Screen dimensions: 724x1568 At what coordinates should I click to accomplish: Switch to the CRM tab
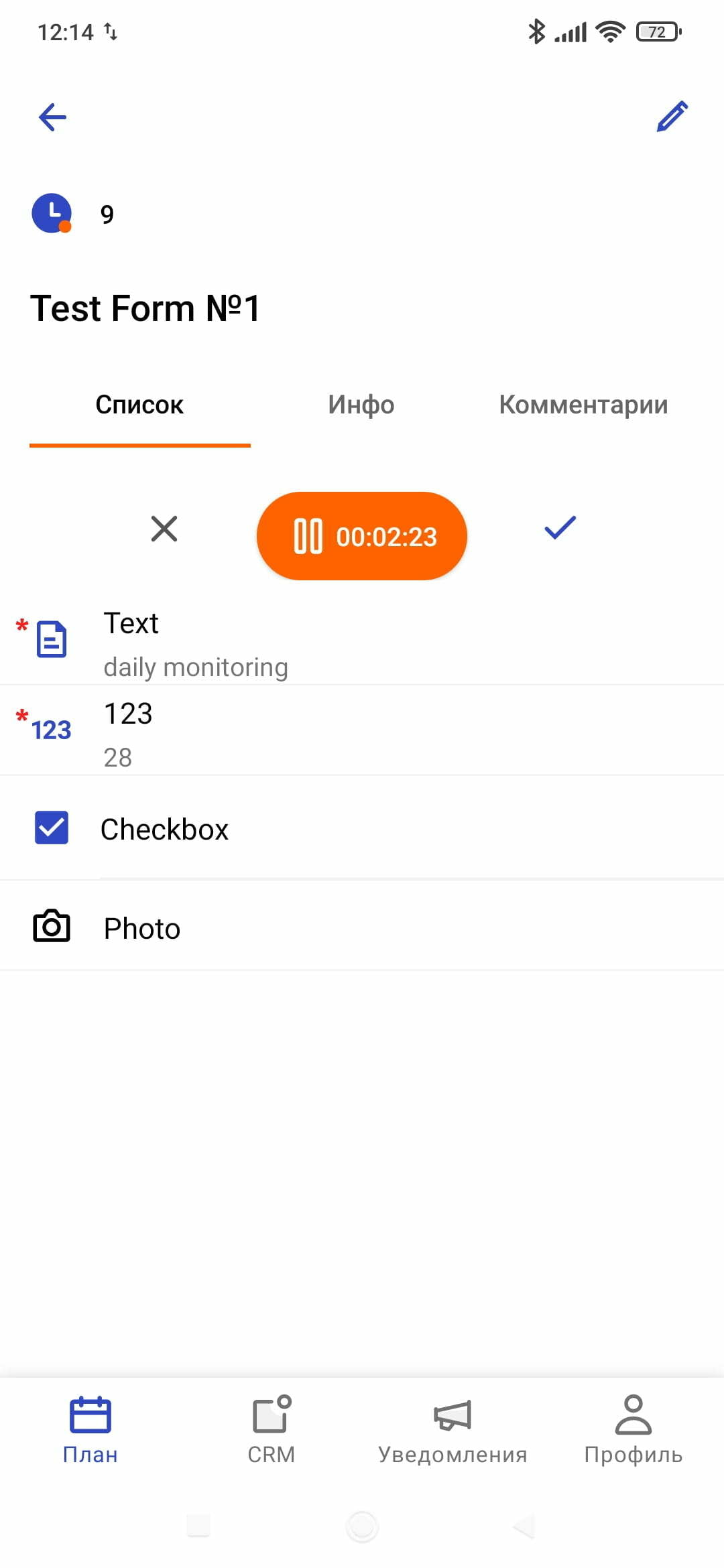(x=271, y=1429)
